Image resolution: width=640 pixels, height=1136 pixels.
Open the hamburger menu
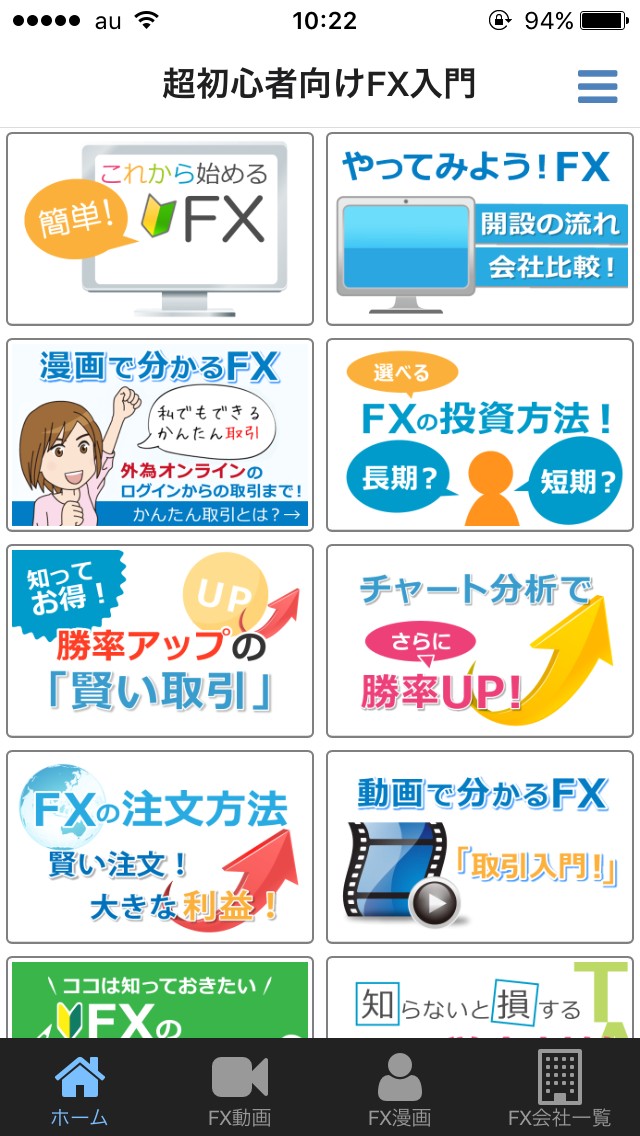[597, 86]
